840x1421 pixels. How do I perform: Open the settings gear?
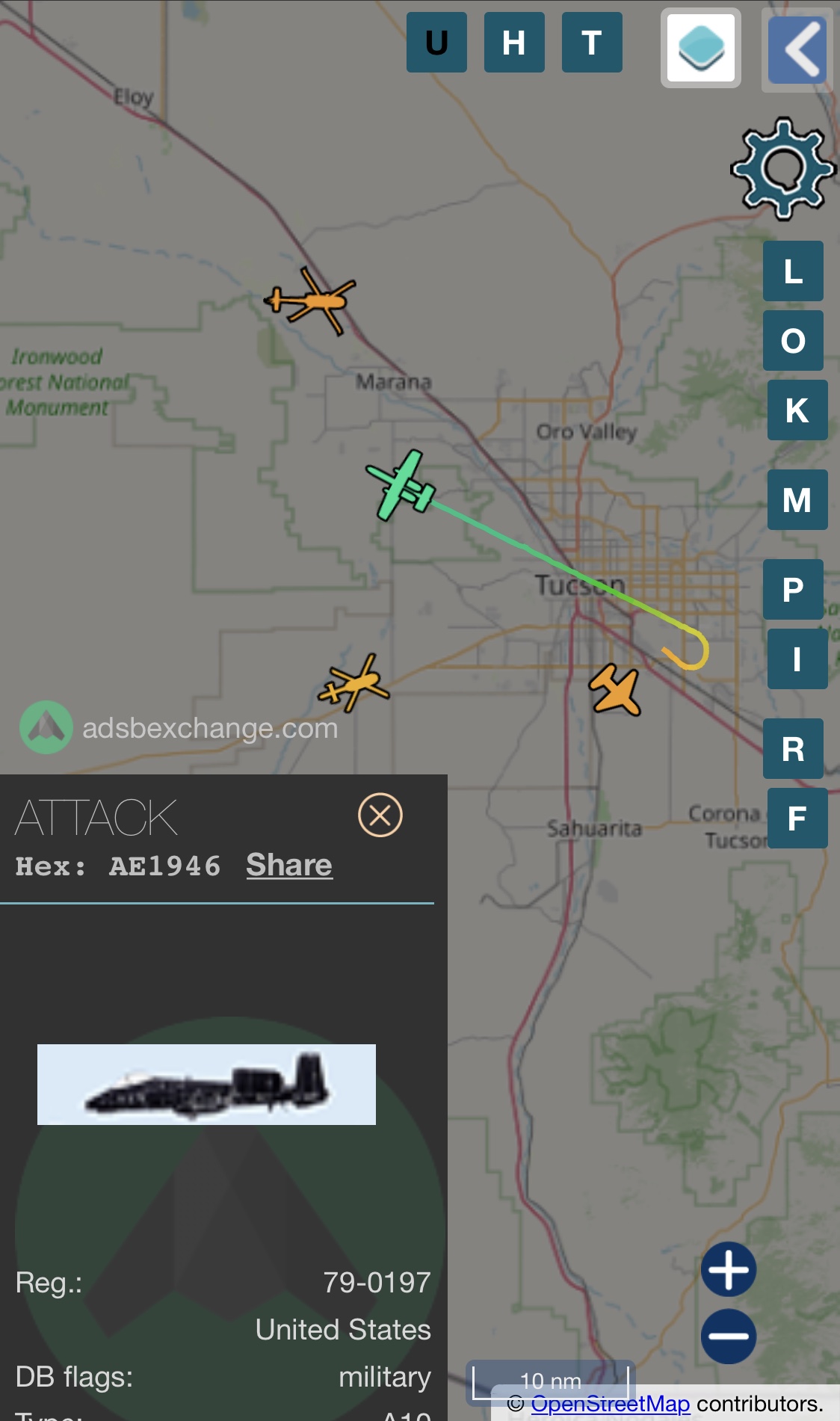click(x=782, y=168)
